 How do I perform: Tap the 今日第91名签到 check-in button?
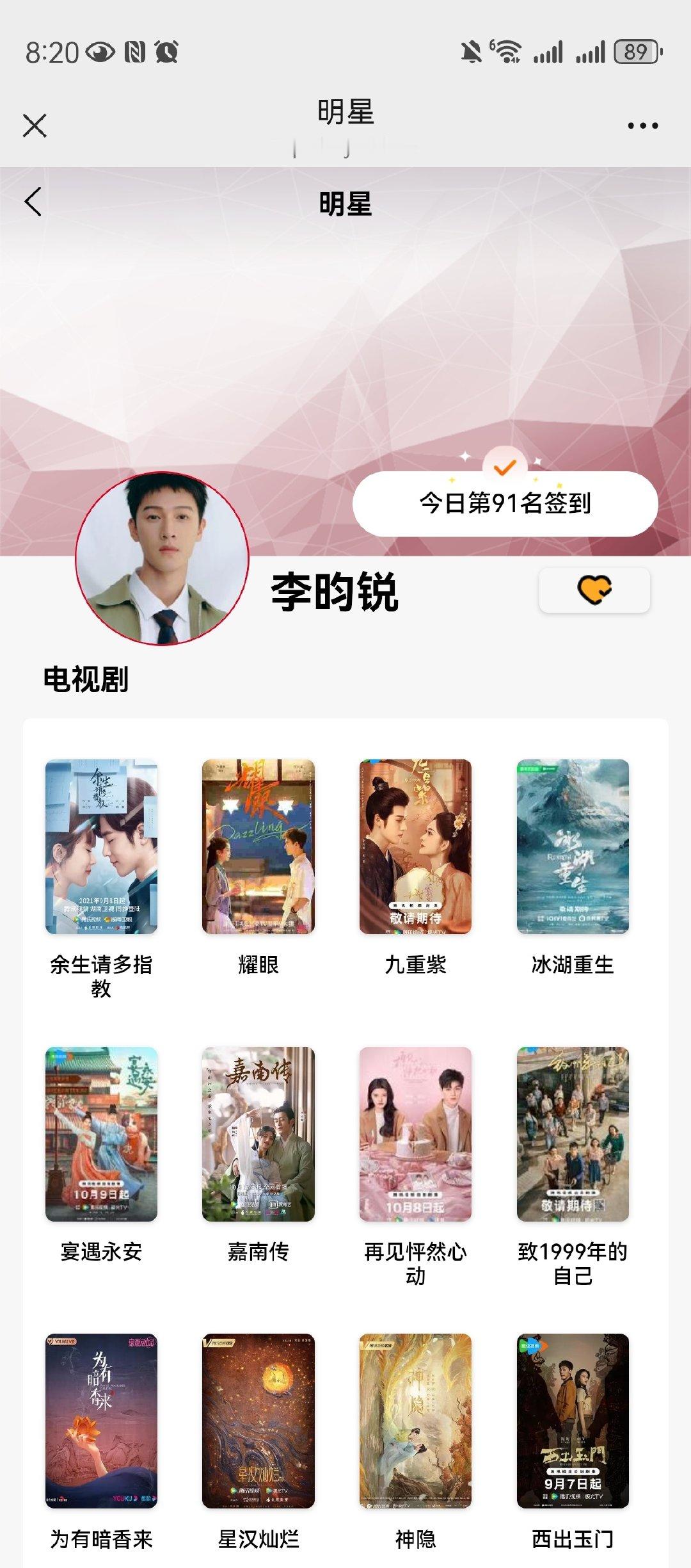pyautogui.click(x=505, y=503)
